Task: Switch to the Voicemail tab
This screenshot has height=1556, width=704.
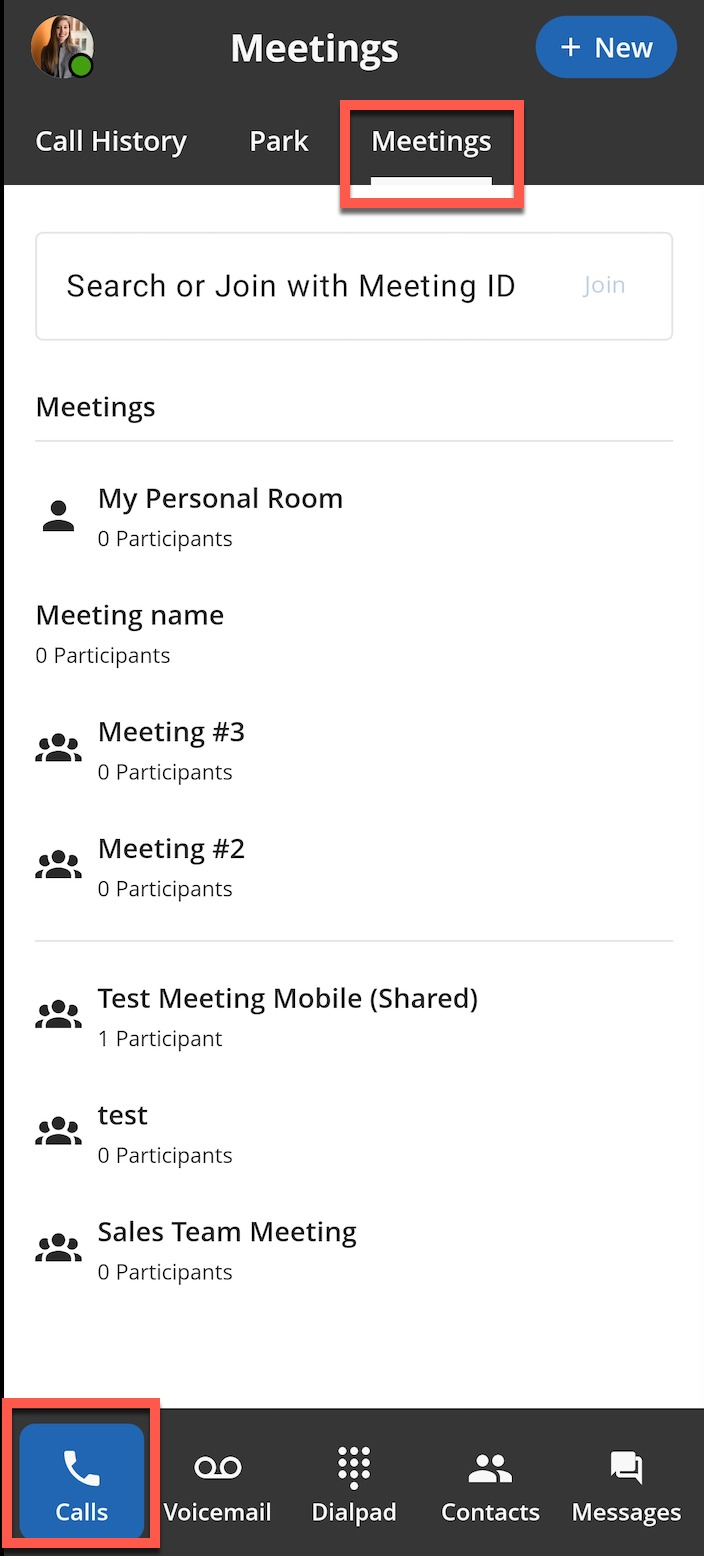Action: (x=217, y=1483)
